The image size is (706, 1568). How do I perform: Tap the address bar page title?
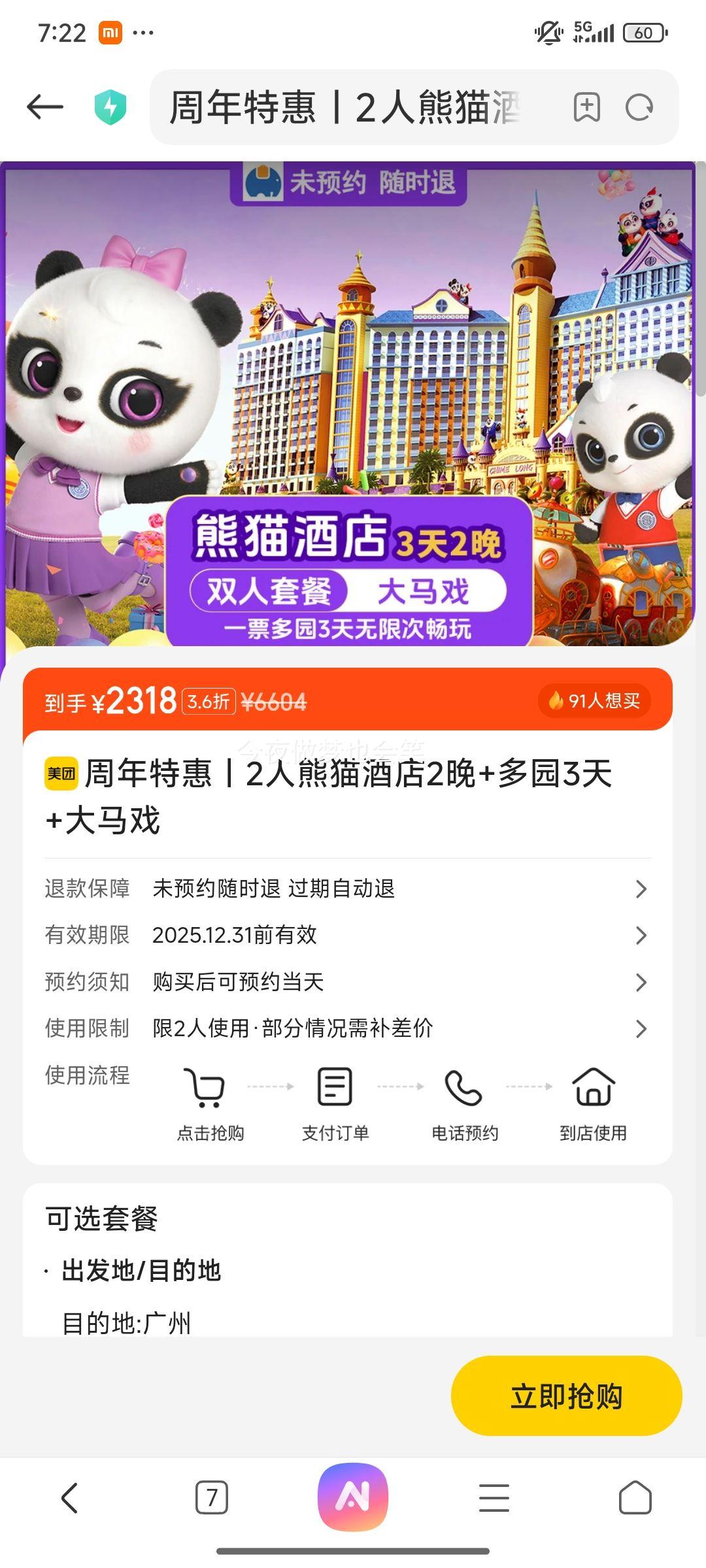click(346, 108)
